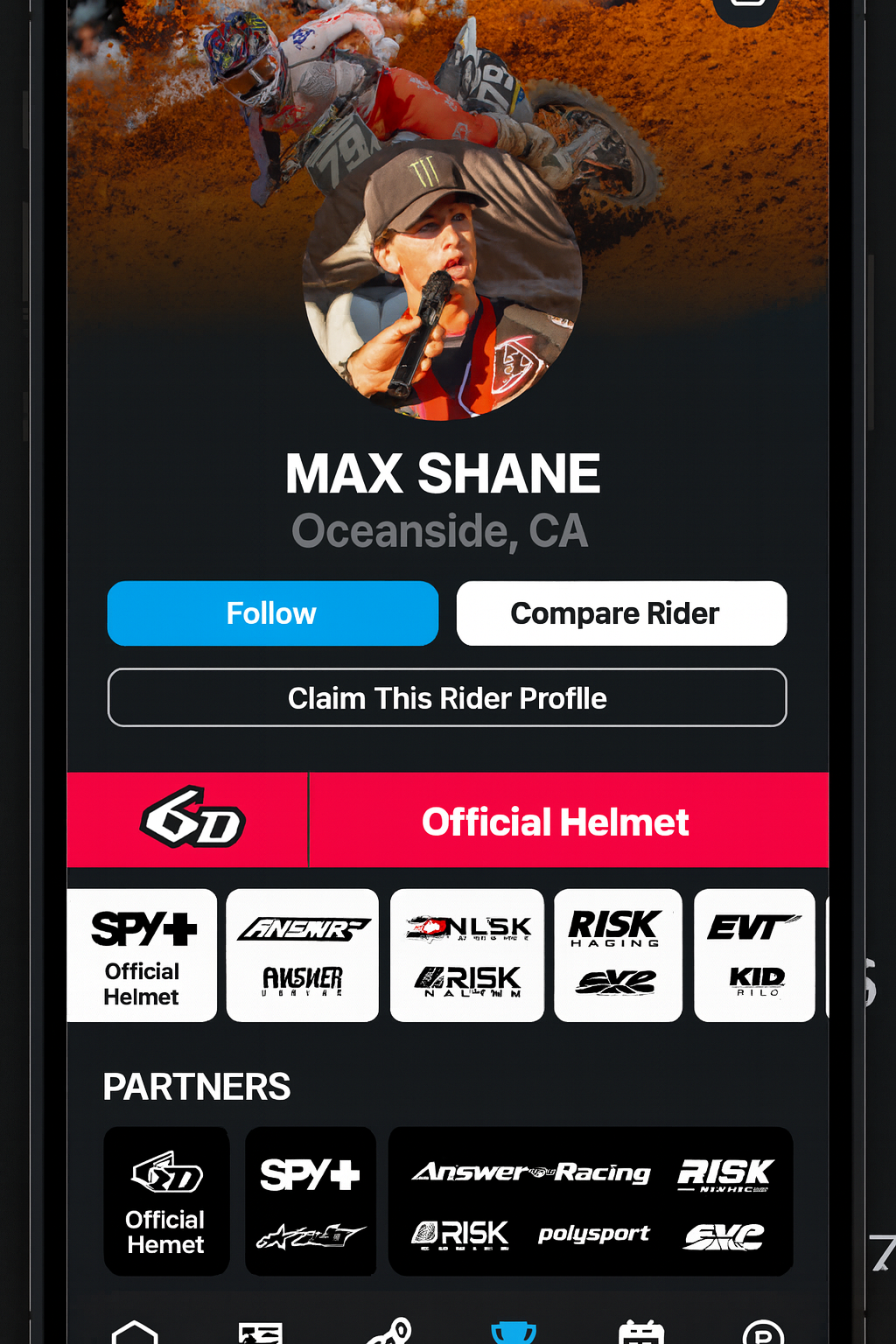Open Compare Rider
The width and height of the screenshot is (896, 1344).
click(621, 613)
